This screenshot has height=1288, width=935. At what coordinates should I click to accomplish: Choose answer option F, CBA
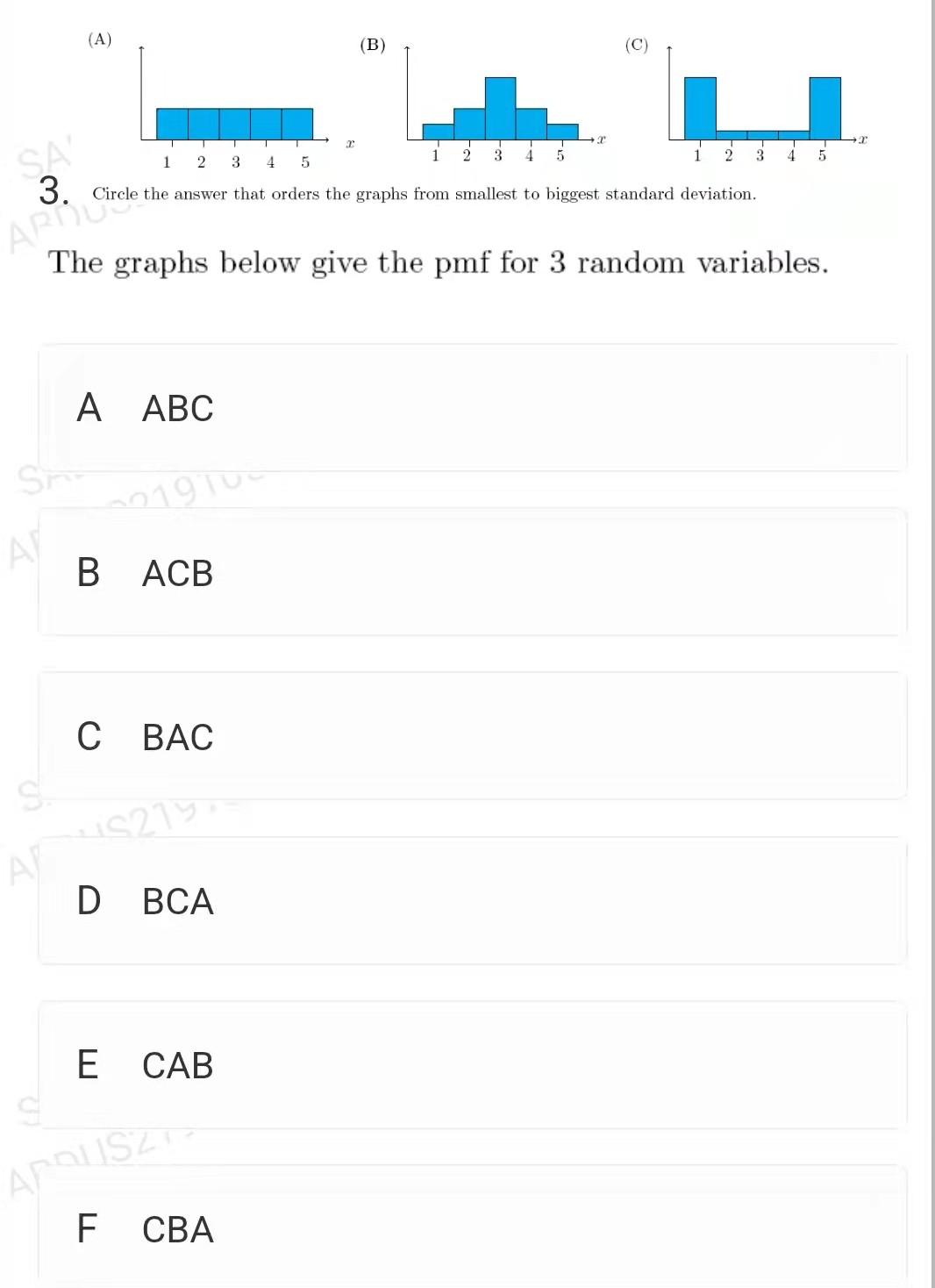(x=472, y=1228)
